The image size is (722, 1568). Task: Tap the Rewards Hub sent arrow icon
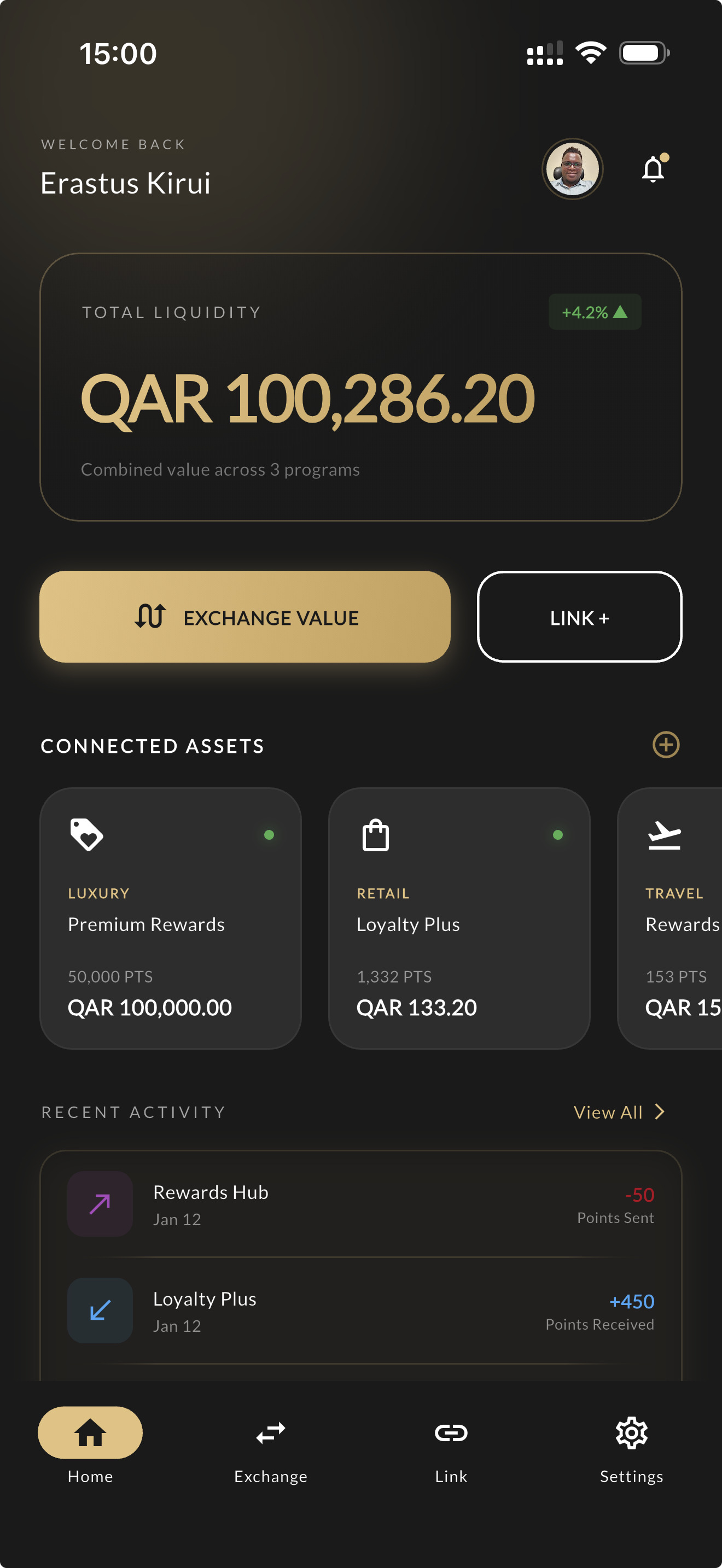pos(100,1204)
